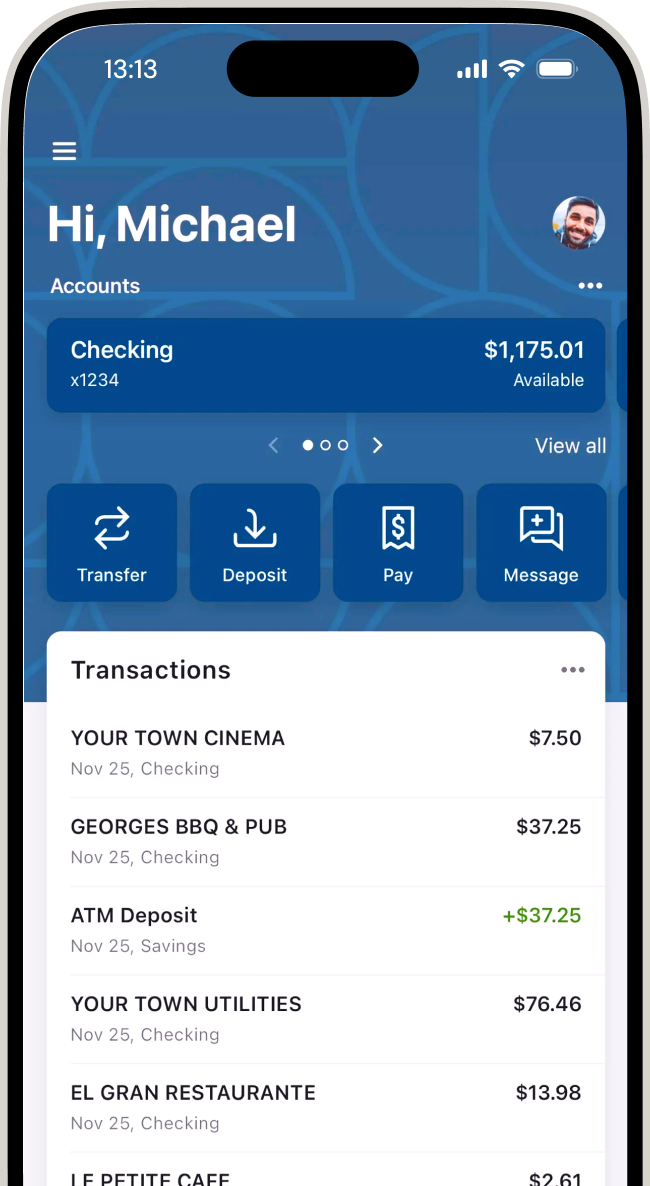650x1186 pixels.
Task: Select the YOUR TOWN UTILITIES transaction
Action: [326, 1018]
